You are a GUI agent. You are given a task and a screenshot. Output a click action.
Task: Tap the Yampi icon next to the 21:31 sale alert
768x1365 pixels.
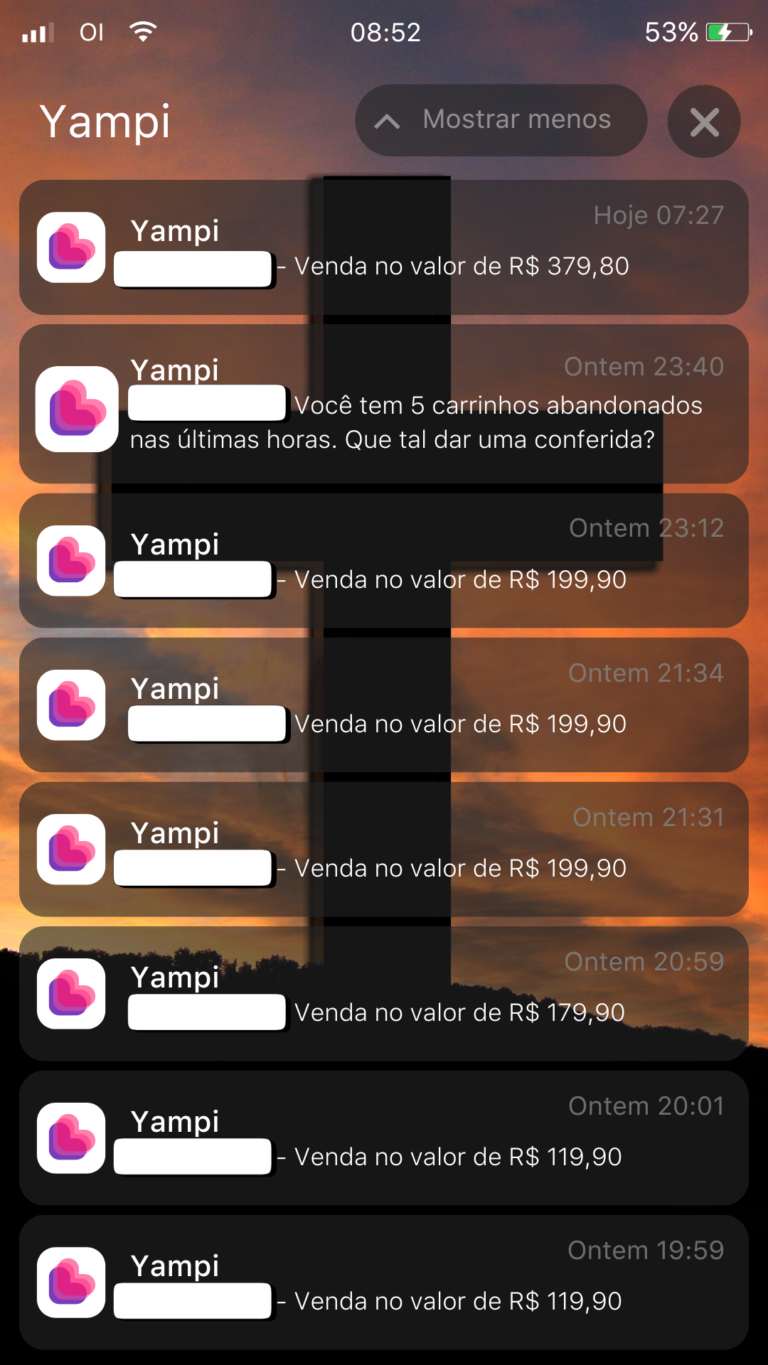tap(70, 849)
